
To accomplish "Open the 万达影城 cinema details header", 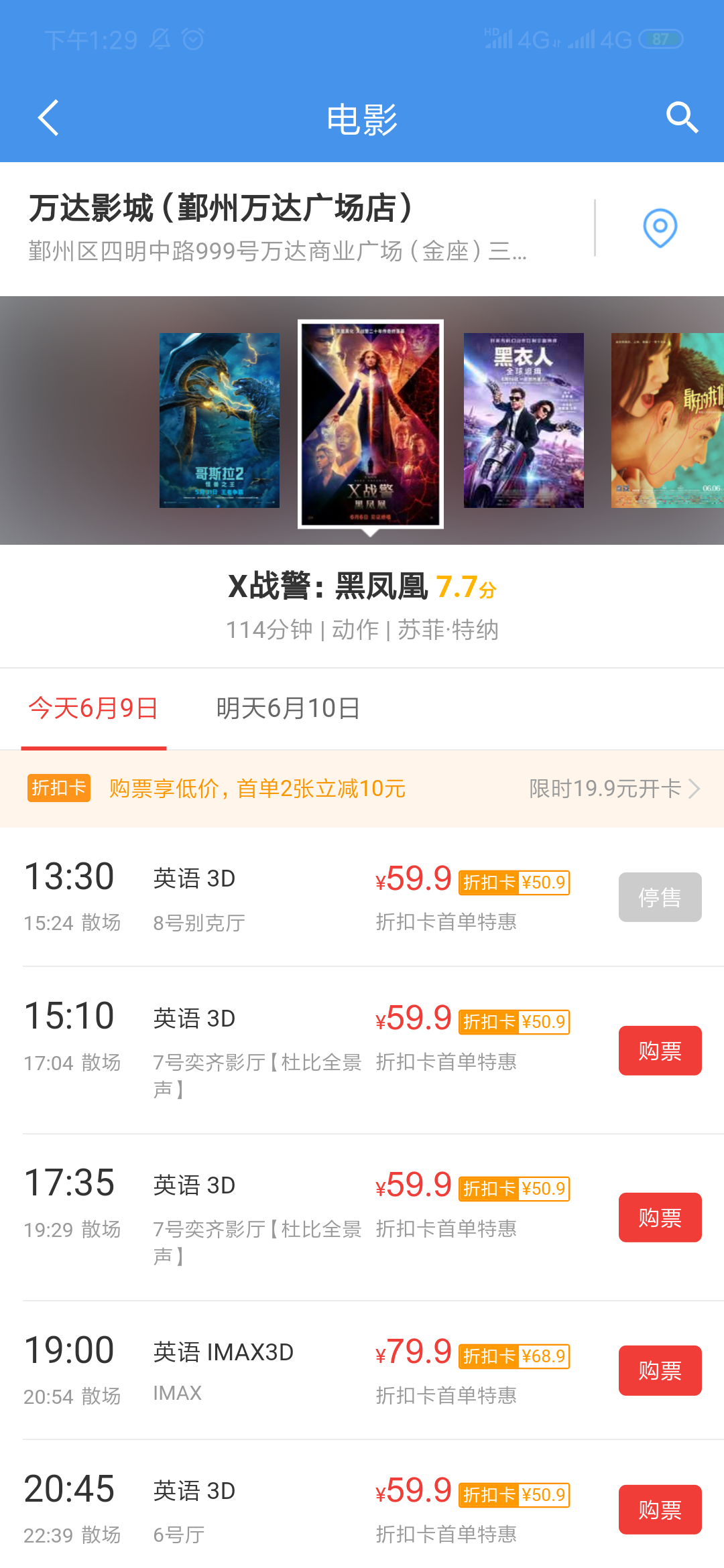I will (295, 228).
